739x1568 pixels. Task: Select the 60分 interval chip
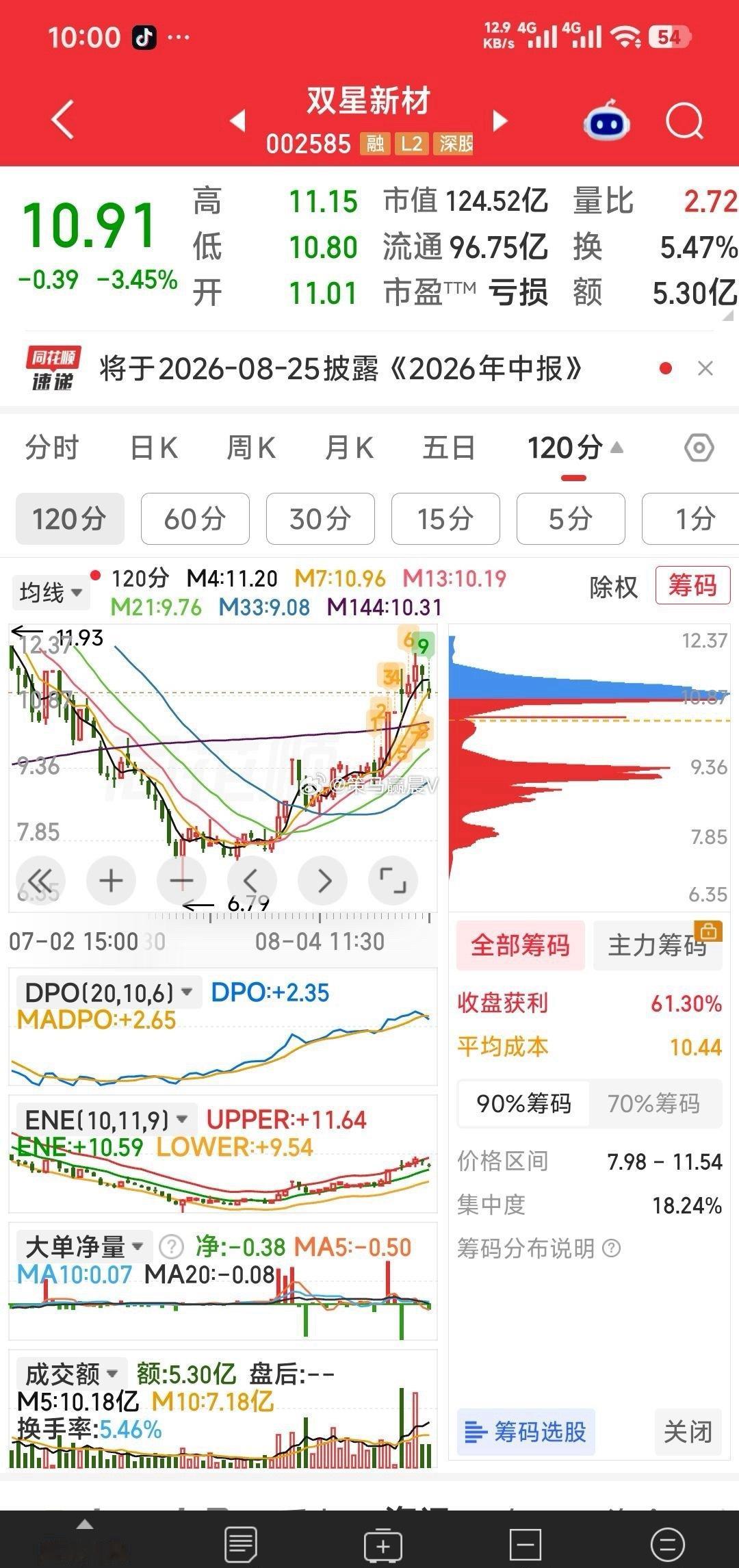tap(195, 519)
